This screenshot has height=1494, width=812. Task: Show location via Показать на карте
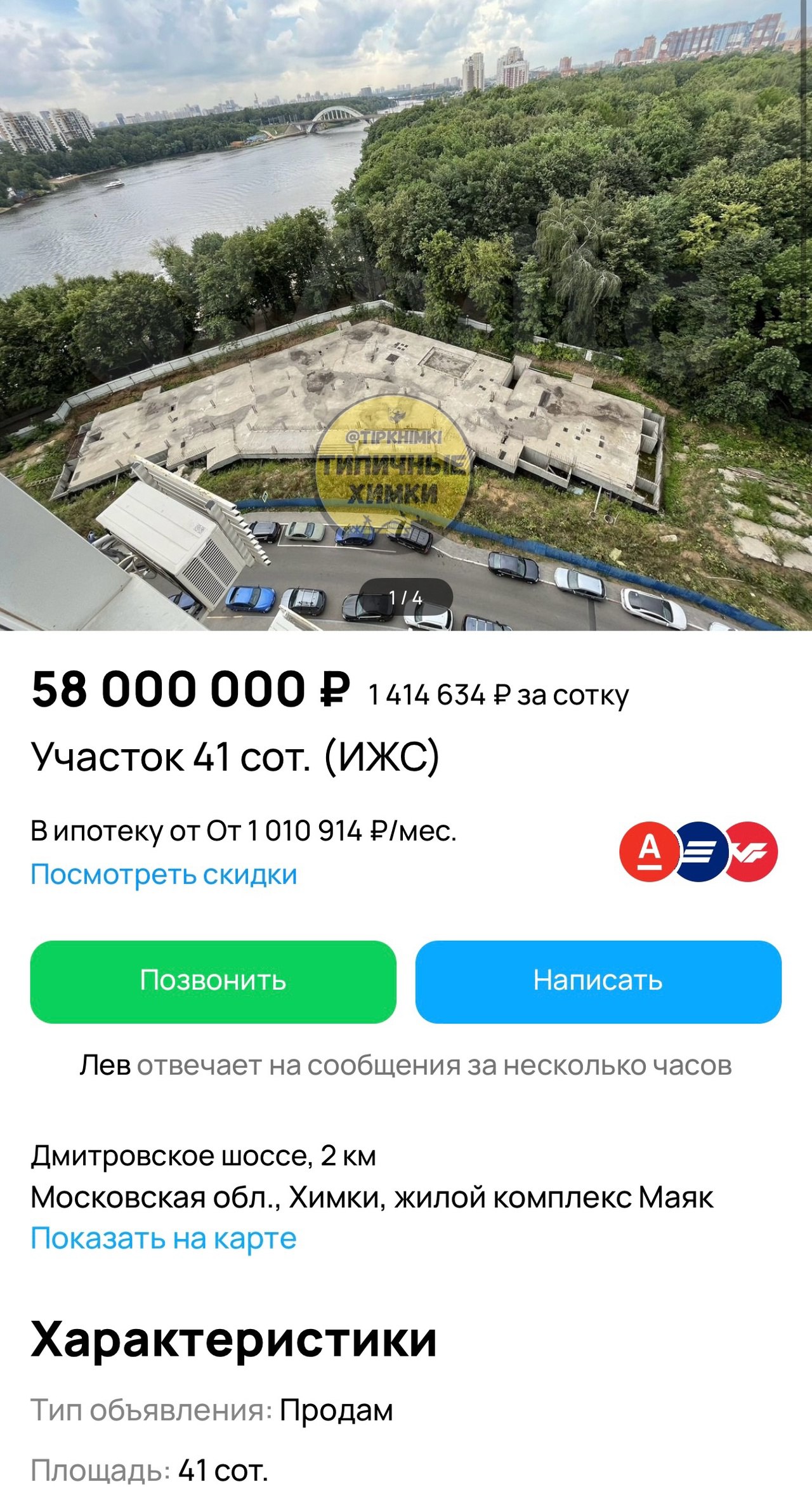164,1238
